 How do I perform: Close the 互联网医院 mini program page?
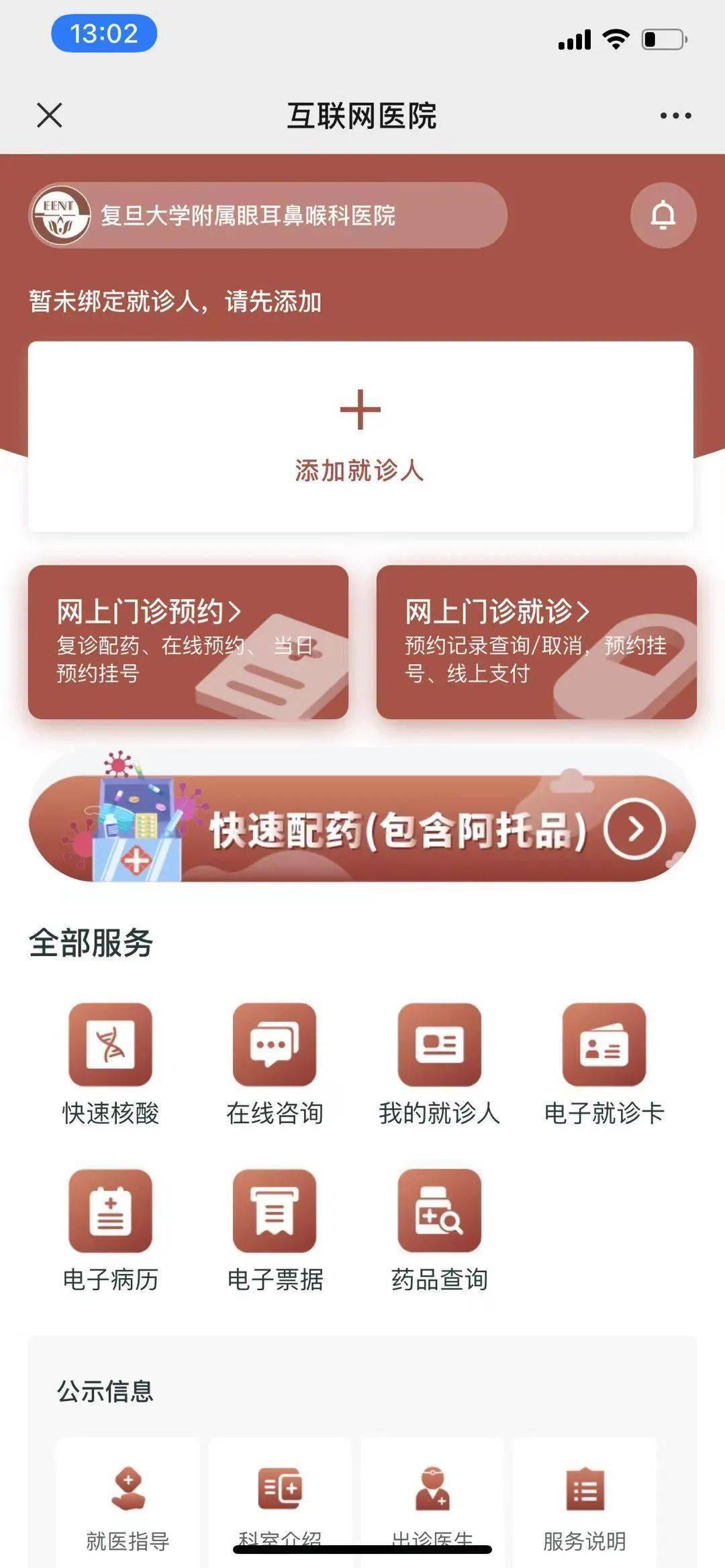pyautogui.click(x=50, y=115)
